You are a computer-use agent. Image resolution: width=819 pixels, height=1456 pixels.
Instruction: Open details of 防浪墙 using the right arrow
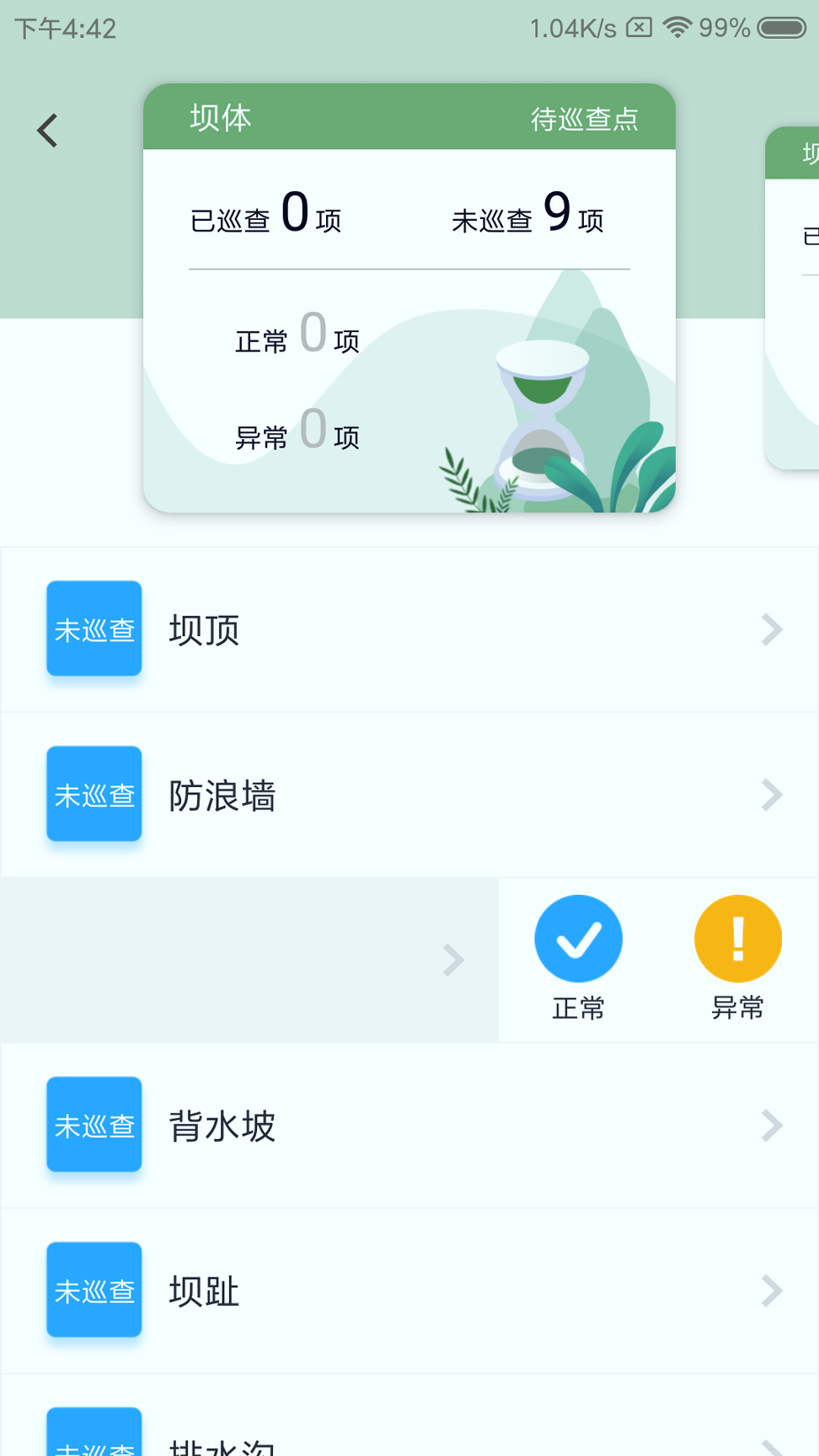click(x=773, y=794)
